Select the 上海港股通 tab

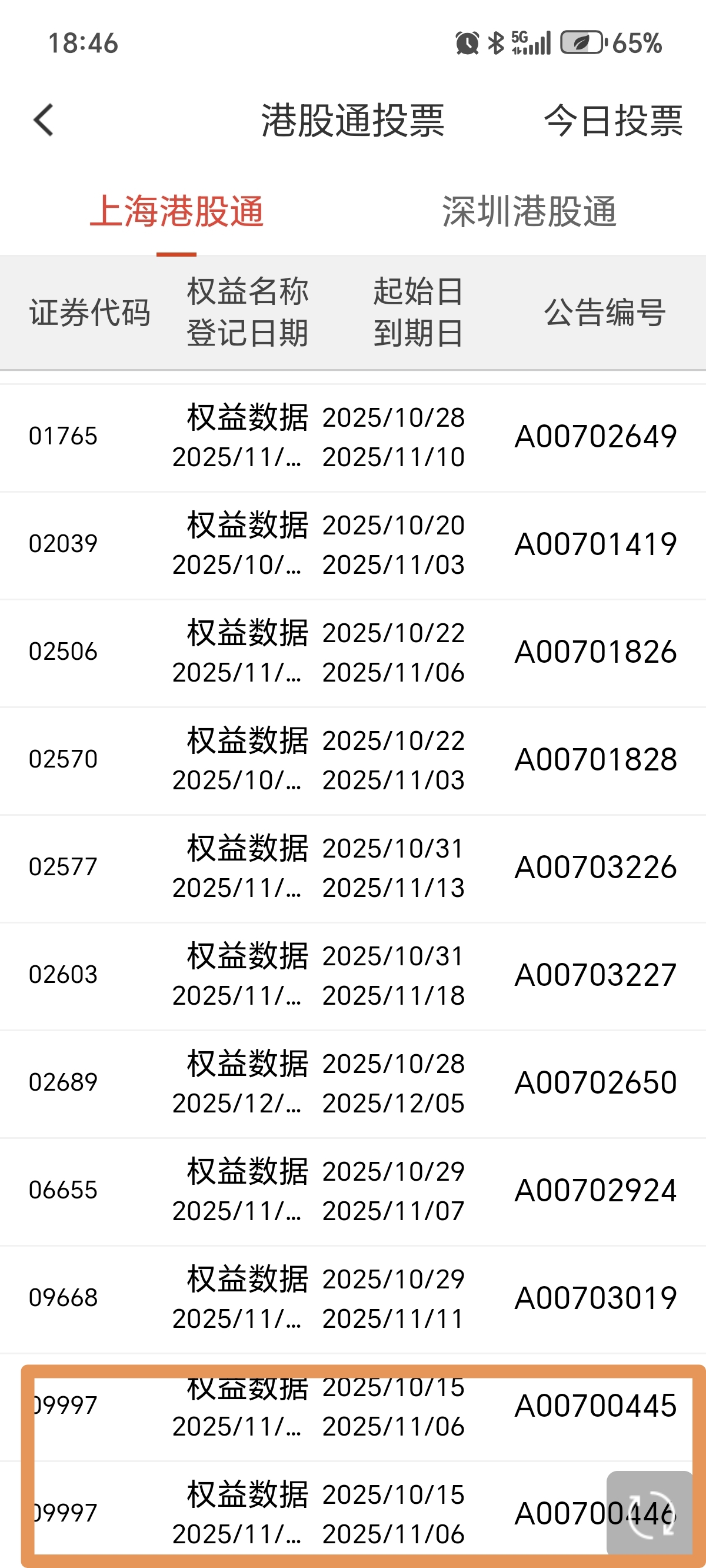(176, 212)
